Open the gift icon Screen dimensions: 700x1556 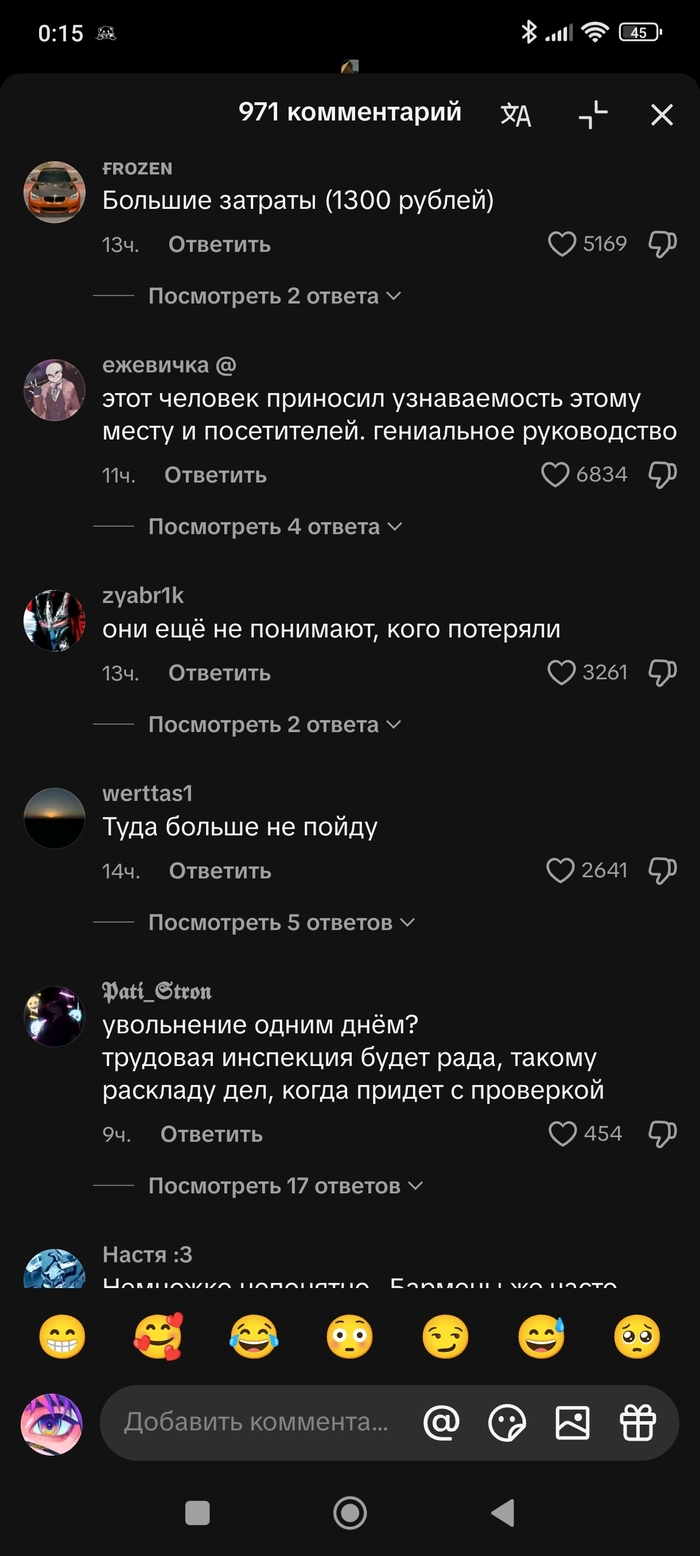click(638, 1422)
